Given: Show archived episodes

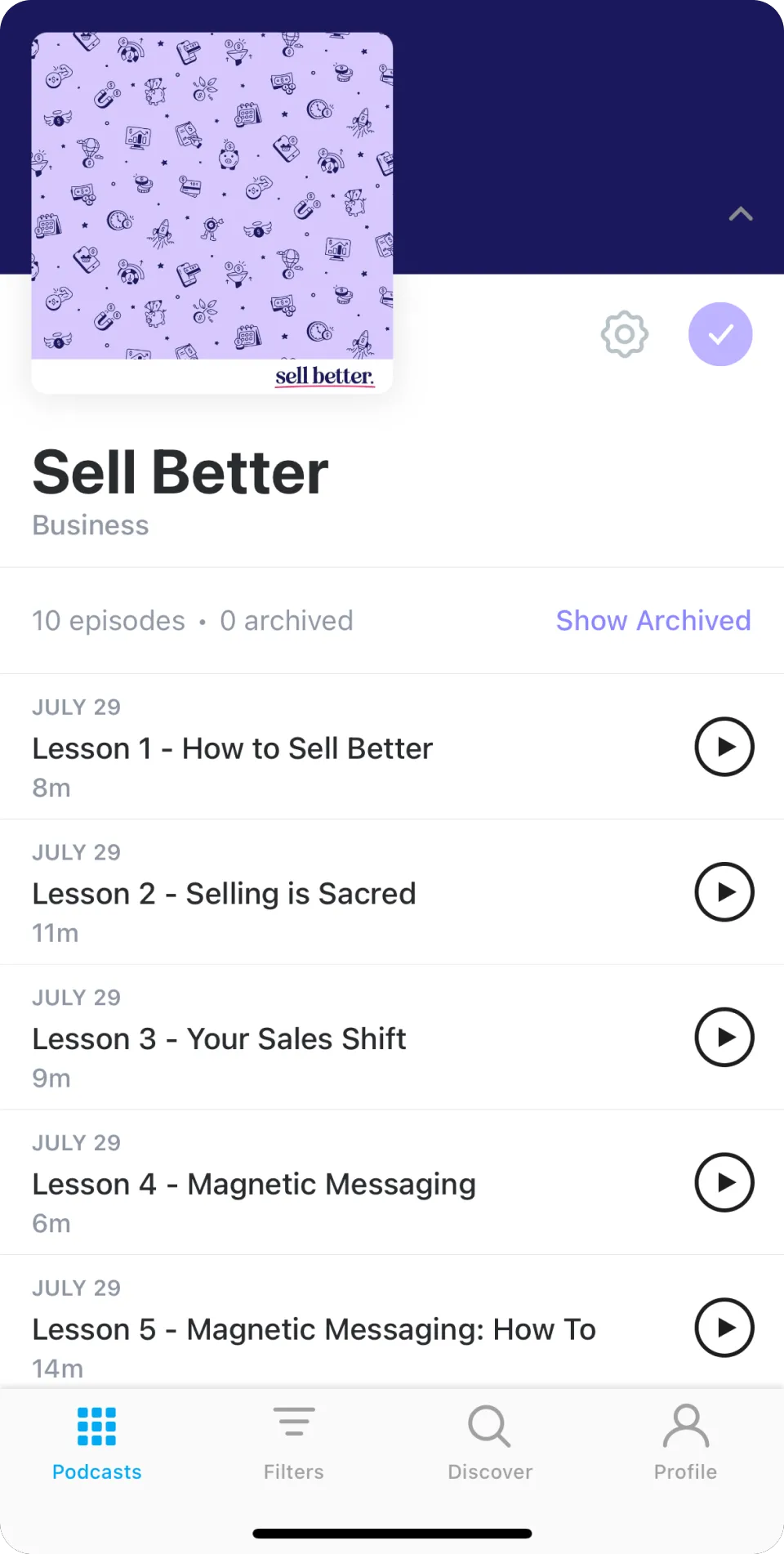Looking at the screenshot, I should coord(653,621).
